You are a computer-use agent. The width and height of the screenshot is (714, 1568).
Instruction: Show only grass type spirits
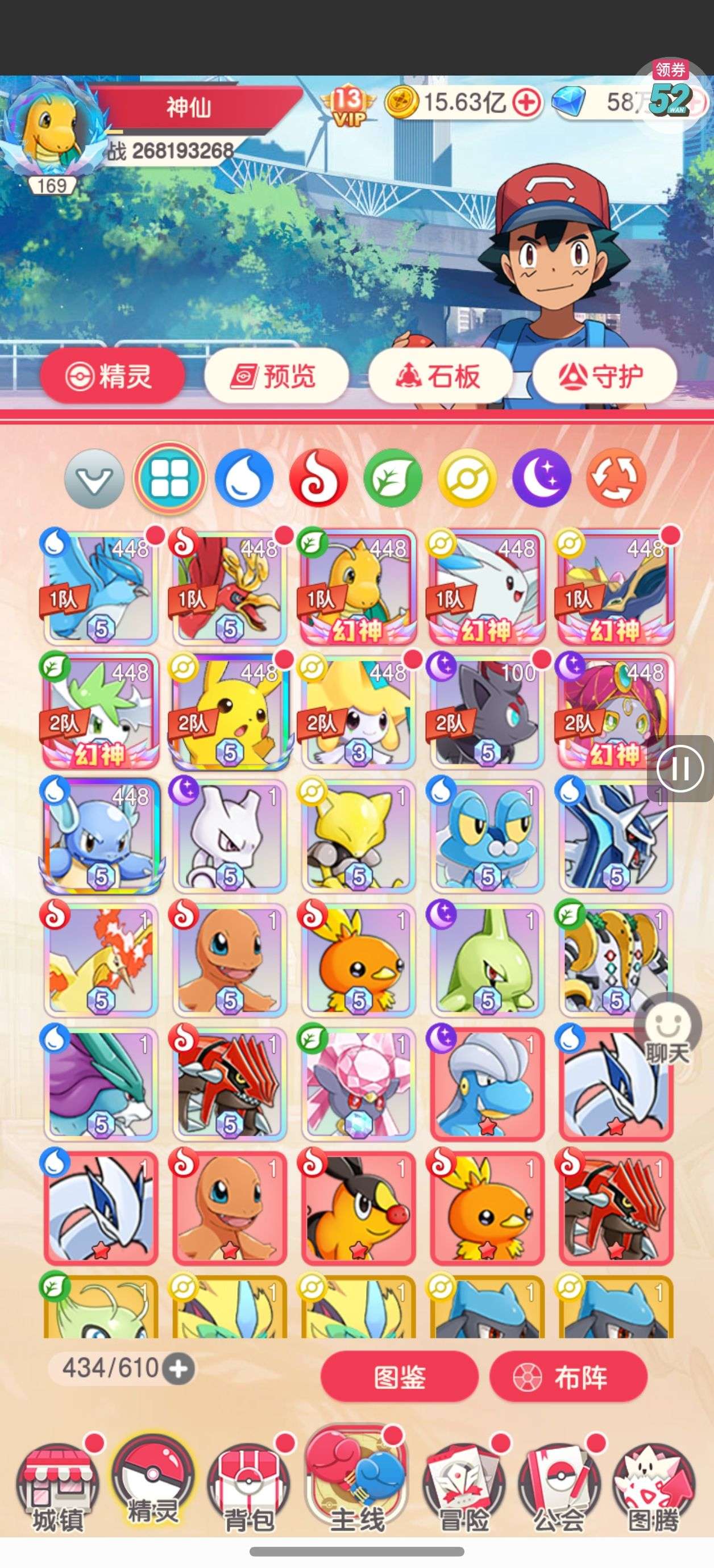pyautogui.click(x=393, y=478)
